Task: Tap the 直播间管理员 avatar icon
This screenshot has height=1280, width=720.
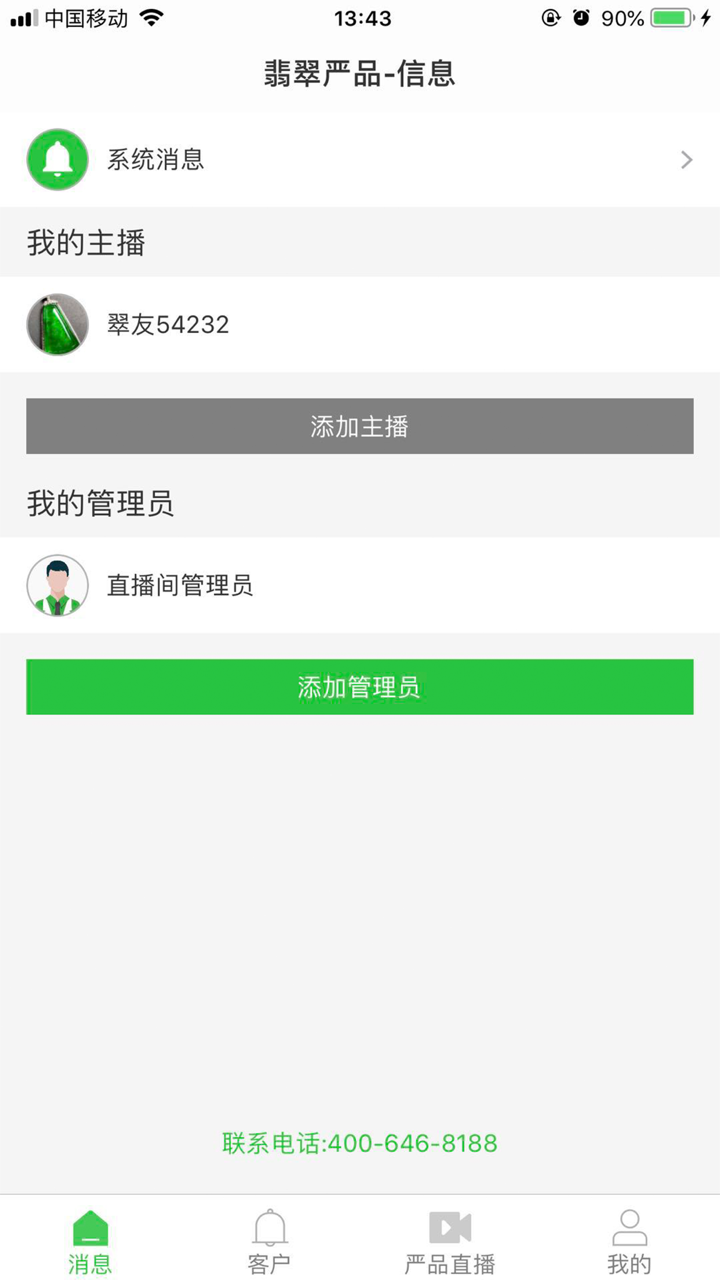Action: [x=57, y=586]
